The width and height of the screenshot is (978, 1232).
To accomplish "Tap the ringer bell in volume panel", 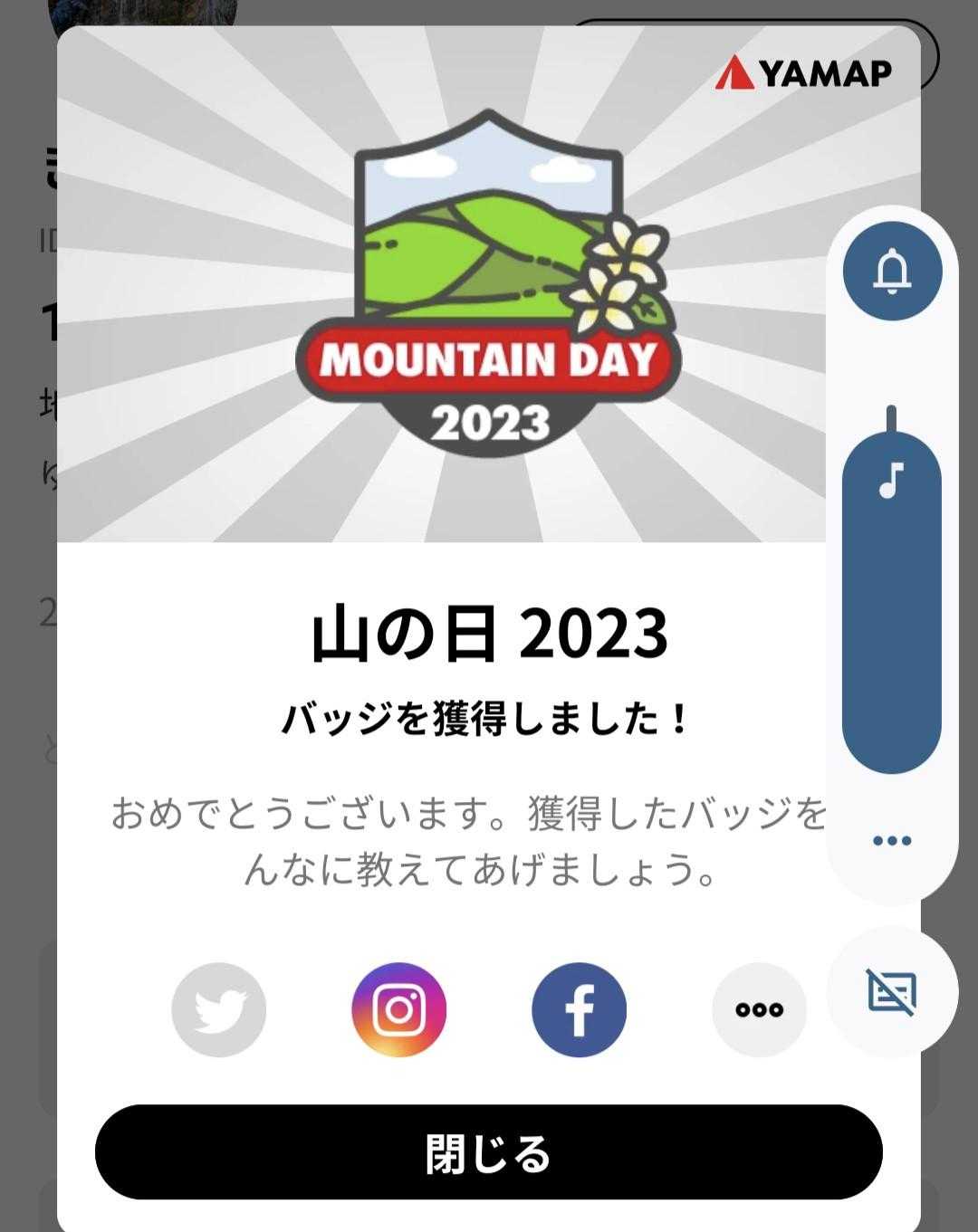I will (x=892, y=271).
